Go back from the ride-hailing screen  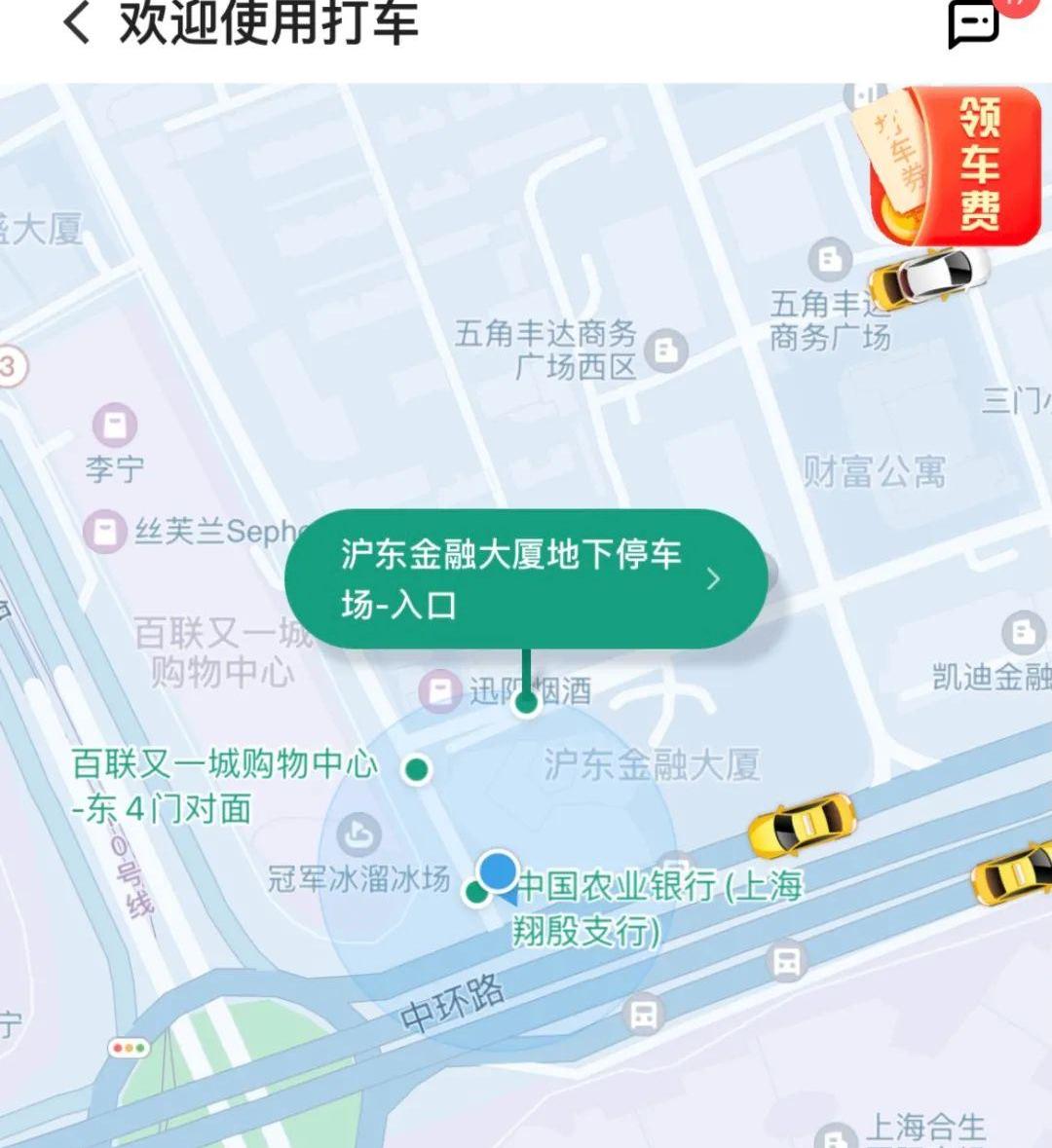pos(76,21)
